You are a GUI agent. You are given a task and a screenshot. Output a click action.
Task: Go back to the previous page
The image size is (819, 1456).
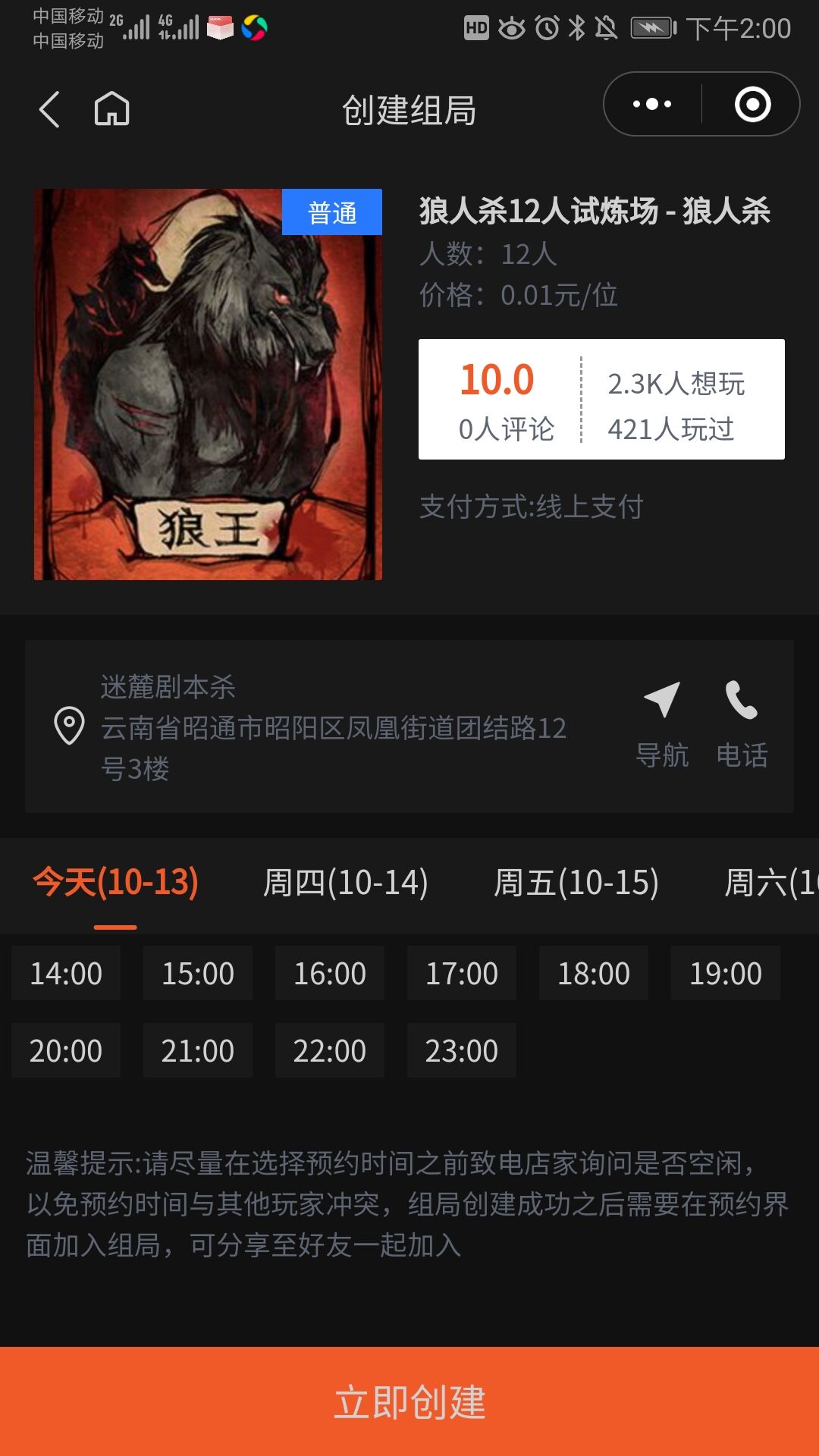49,109
